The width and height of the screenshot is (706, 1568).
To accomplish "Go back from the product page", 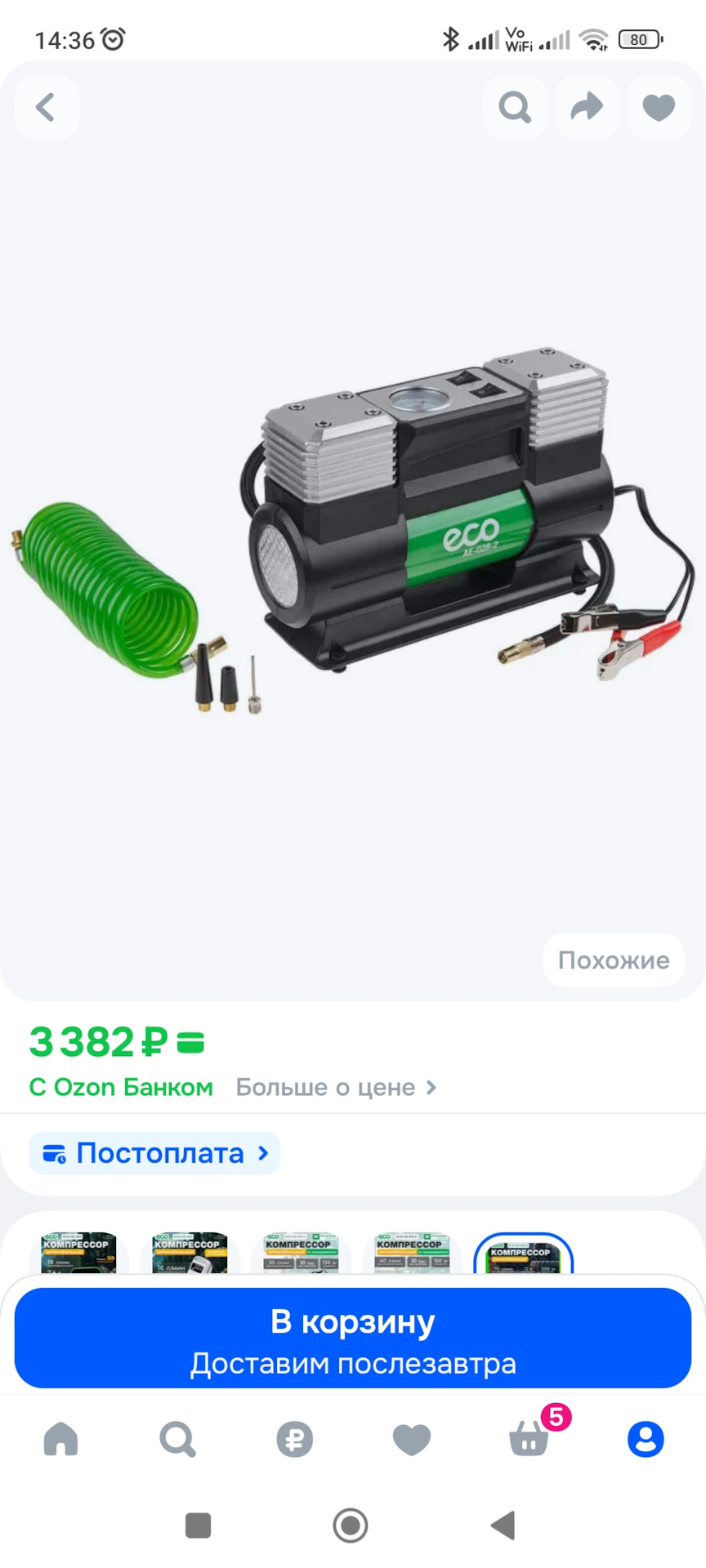I will (x=47, y=108).
